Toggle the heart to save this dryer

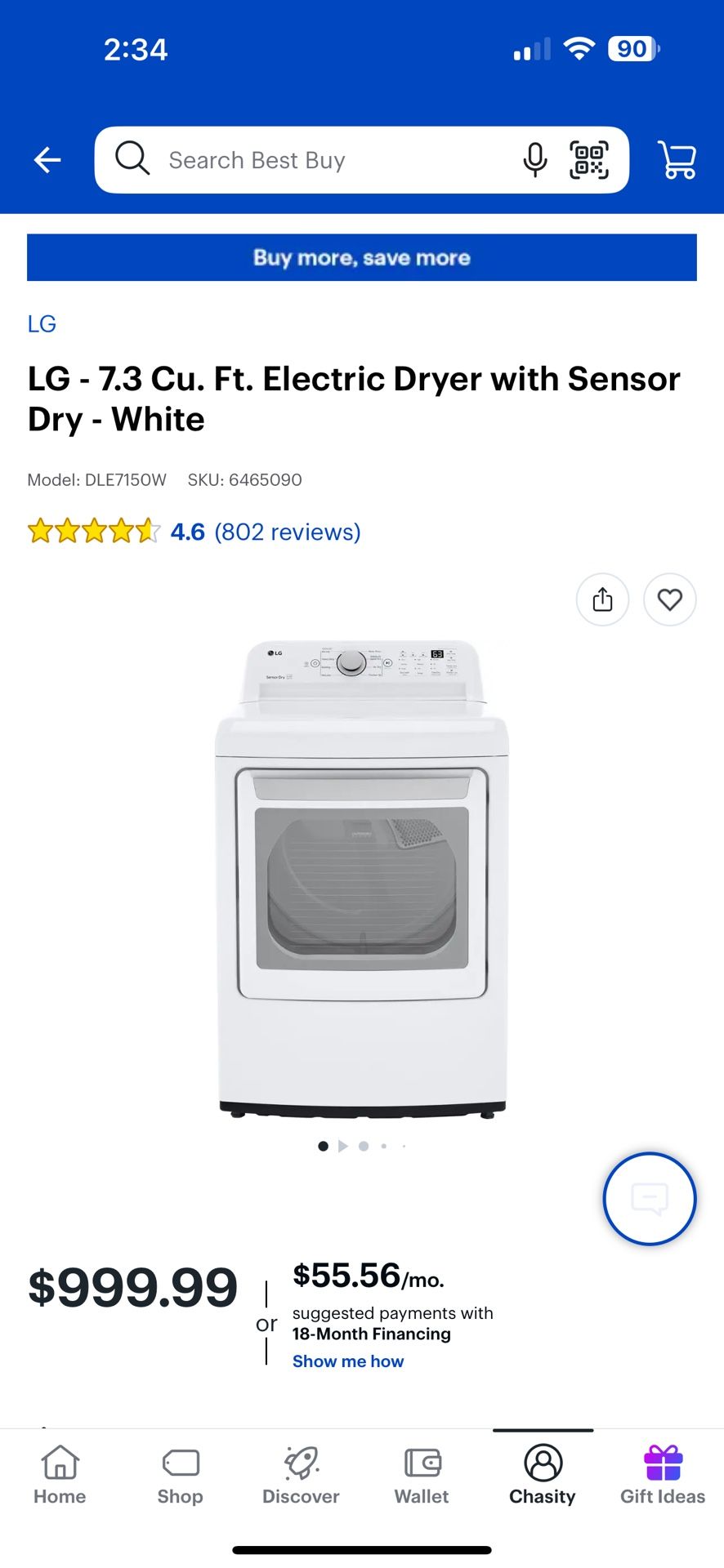(669, 599)
